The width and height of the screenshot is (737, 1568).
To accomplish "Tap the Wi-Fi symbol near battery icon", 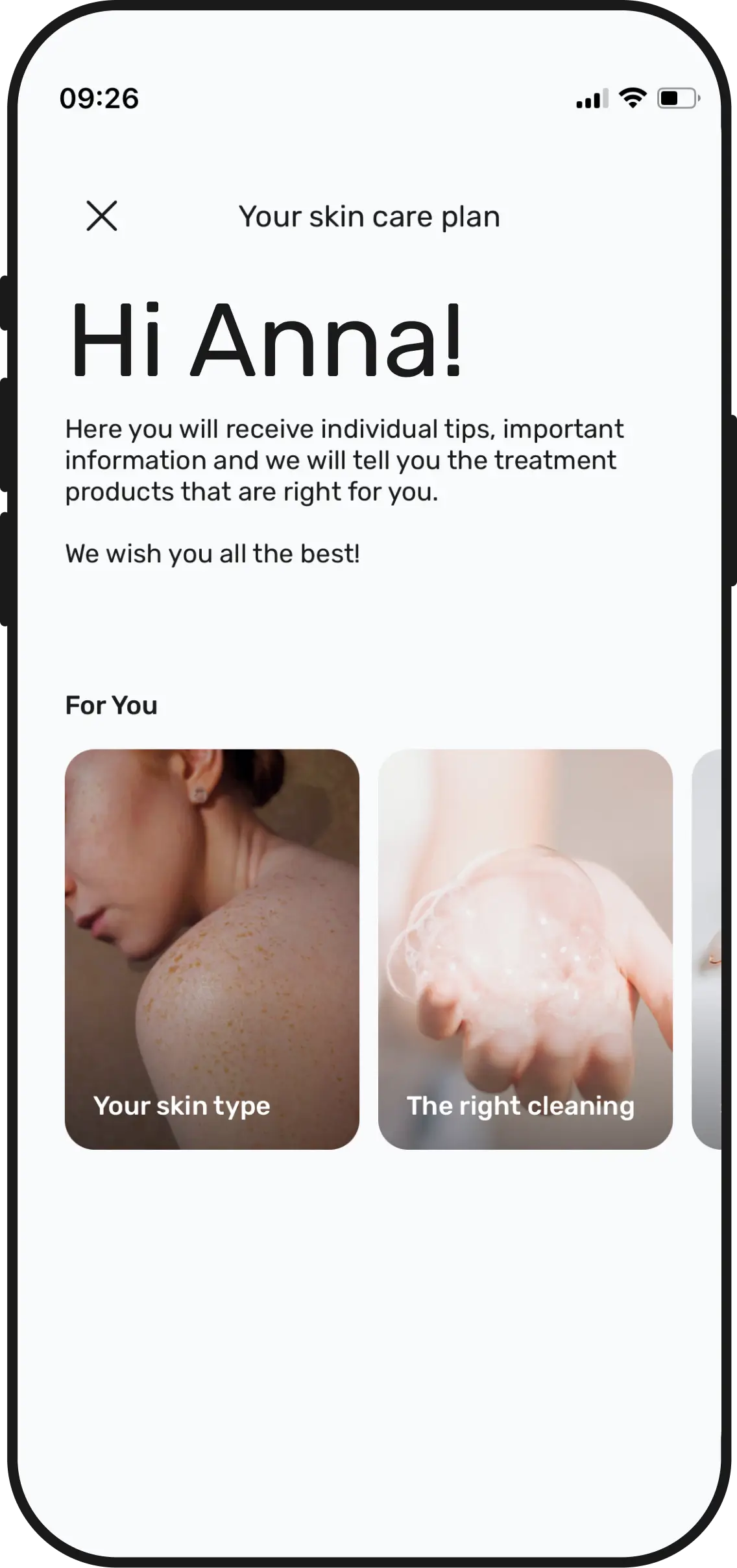I will click(632, 97).
